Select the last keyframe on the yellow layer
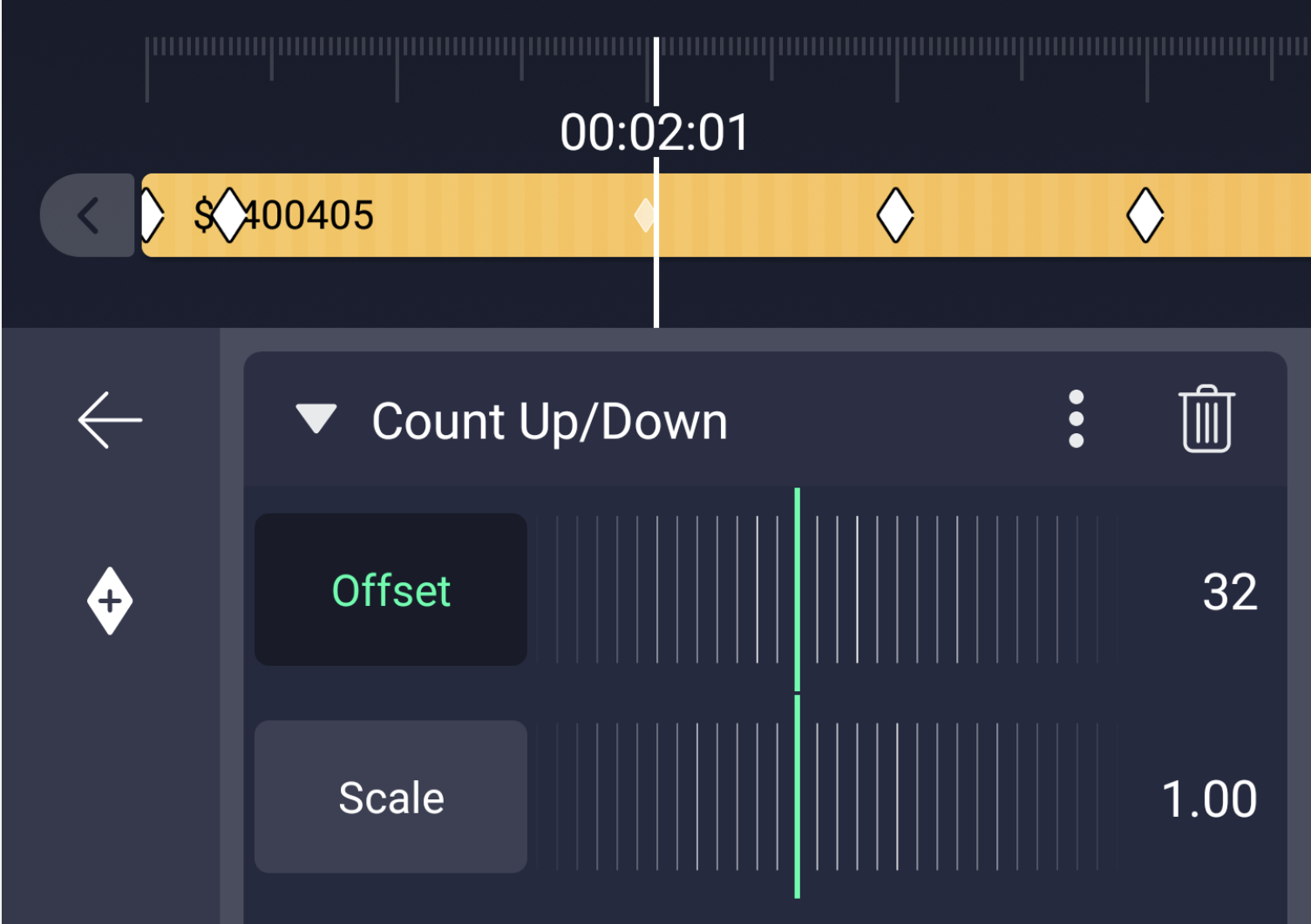 [x=1145, y=215]
